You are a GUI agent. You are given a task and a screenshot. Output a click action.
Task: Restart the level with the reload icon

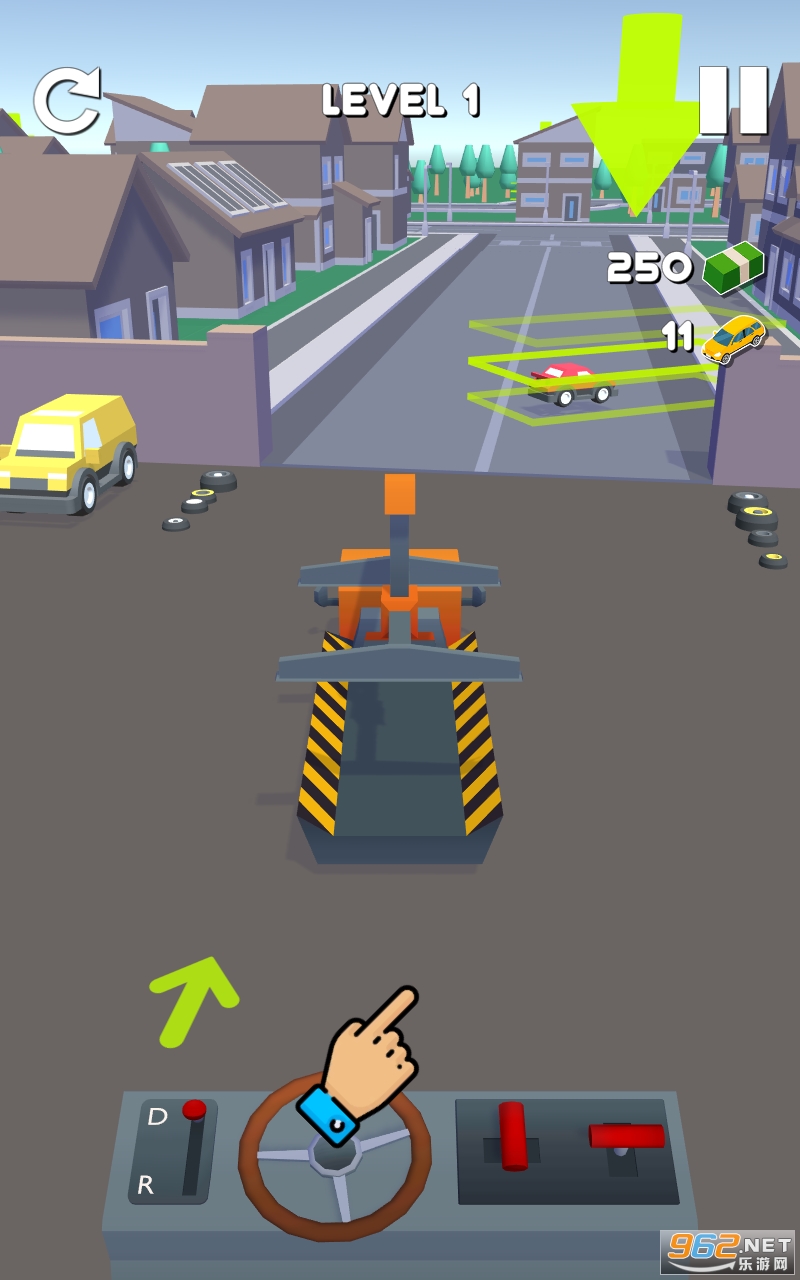coord(67,101)
